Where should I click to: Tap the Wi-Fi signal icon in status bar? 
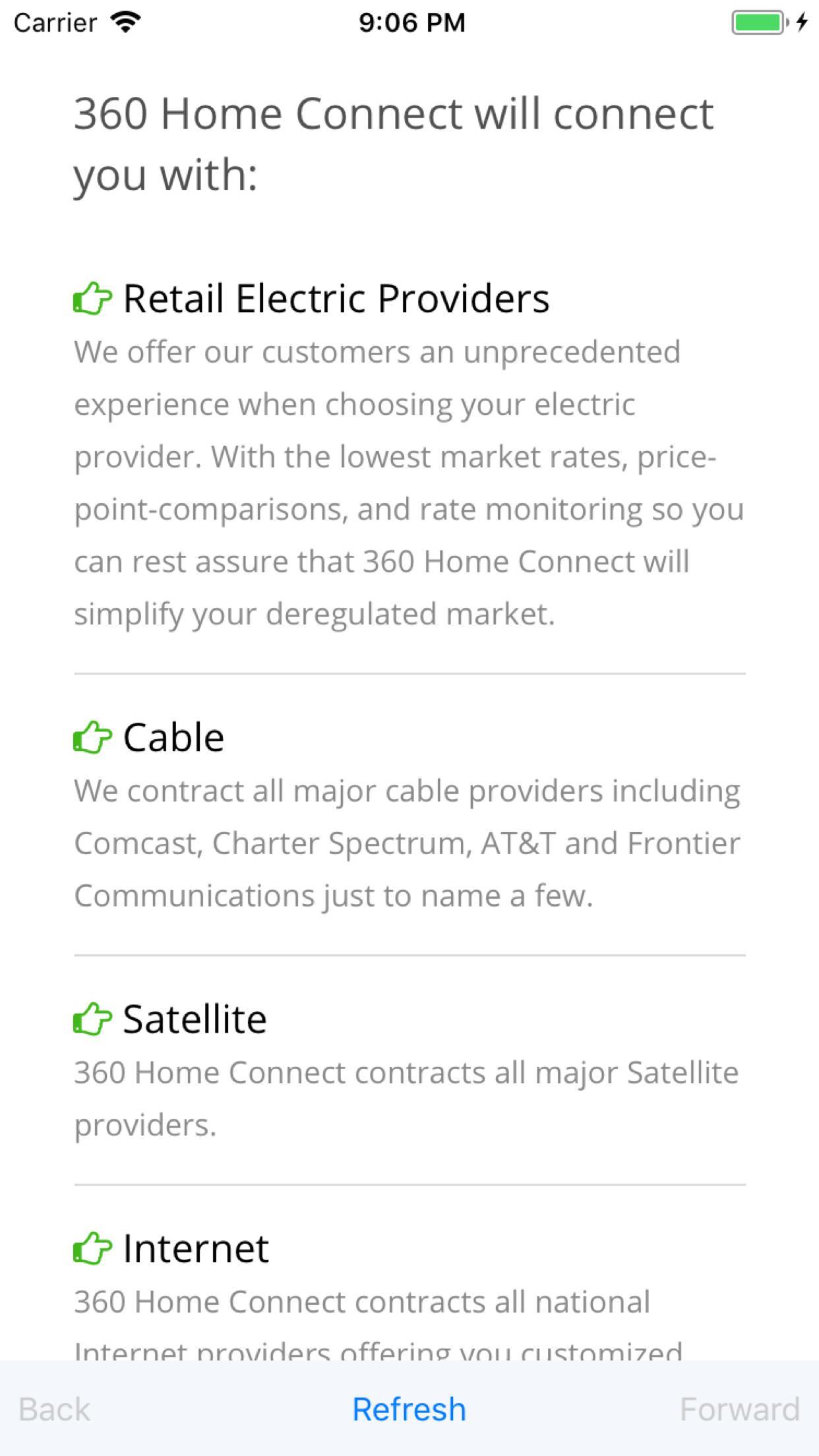[125, 21]
